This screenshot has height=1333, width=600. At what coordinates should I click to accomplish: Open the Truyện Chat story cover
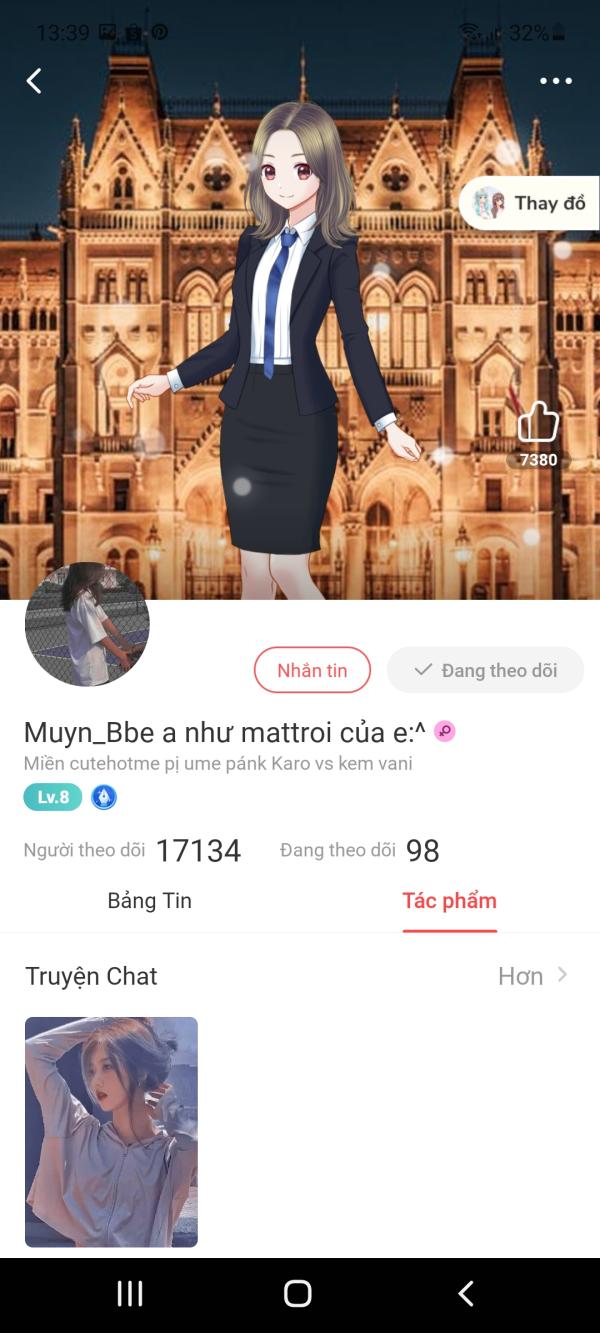click(111, 1132)
